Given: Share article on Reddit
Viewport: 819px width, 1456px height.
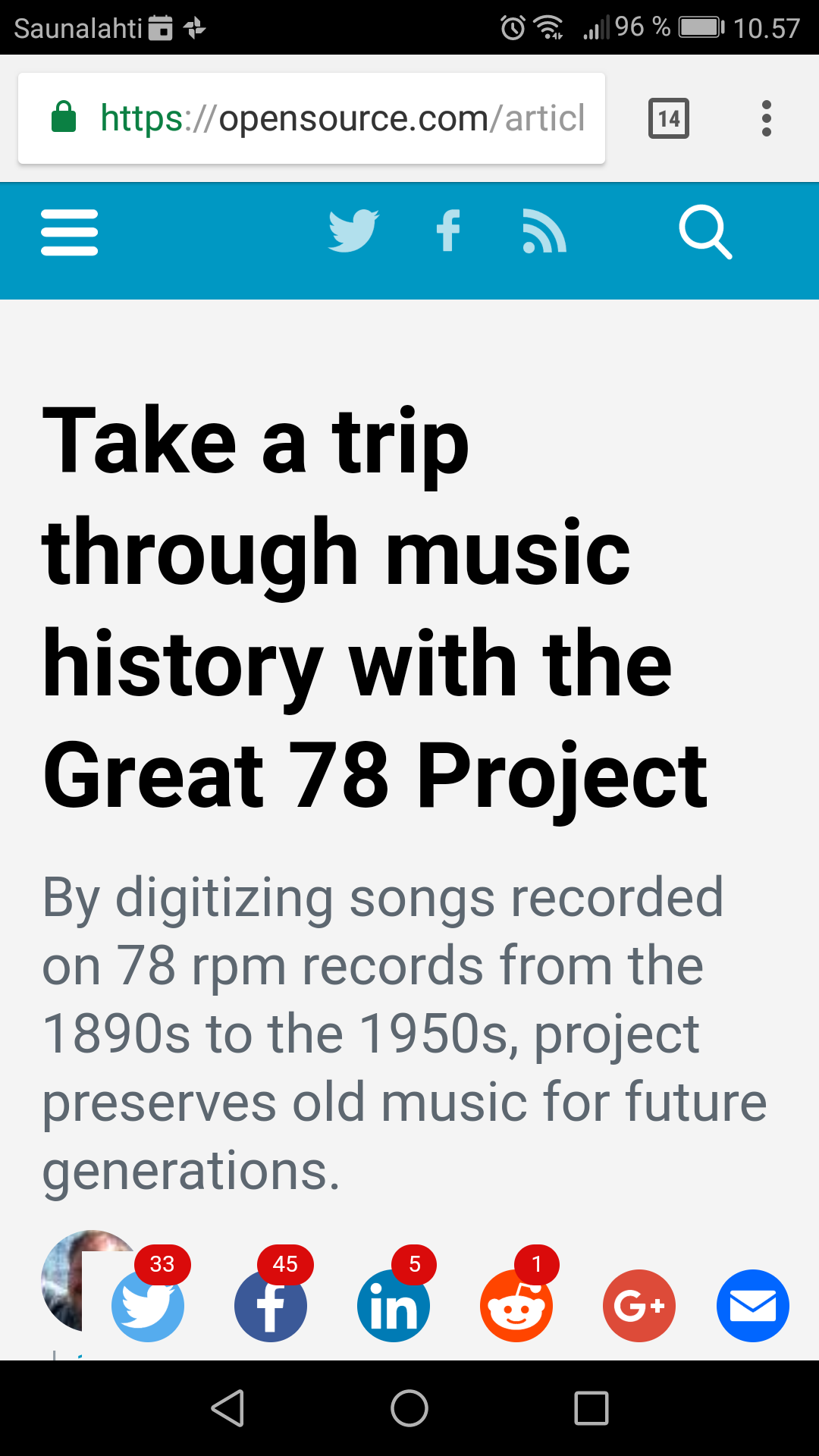Looking at the screenshot, I should click(x=516, y=1305).
